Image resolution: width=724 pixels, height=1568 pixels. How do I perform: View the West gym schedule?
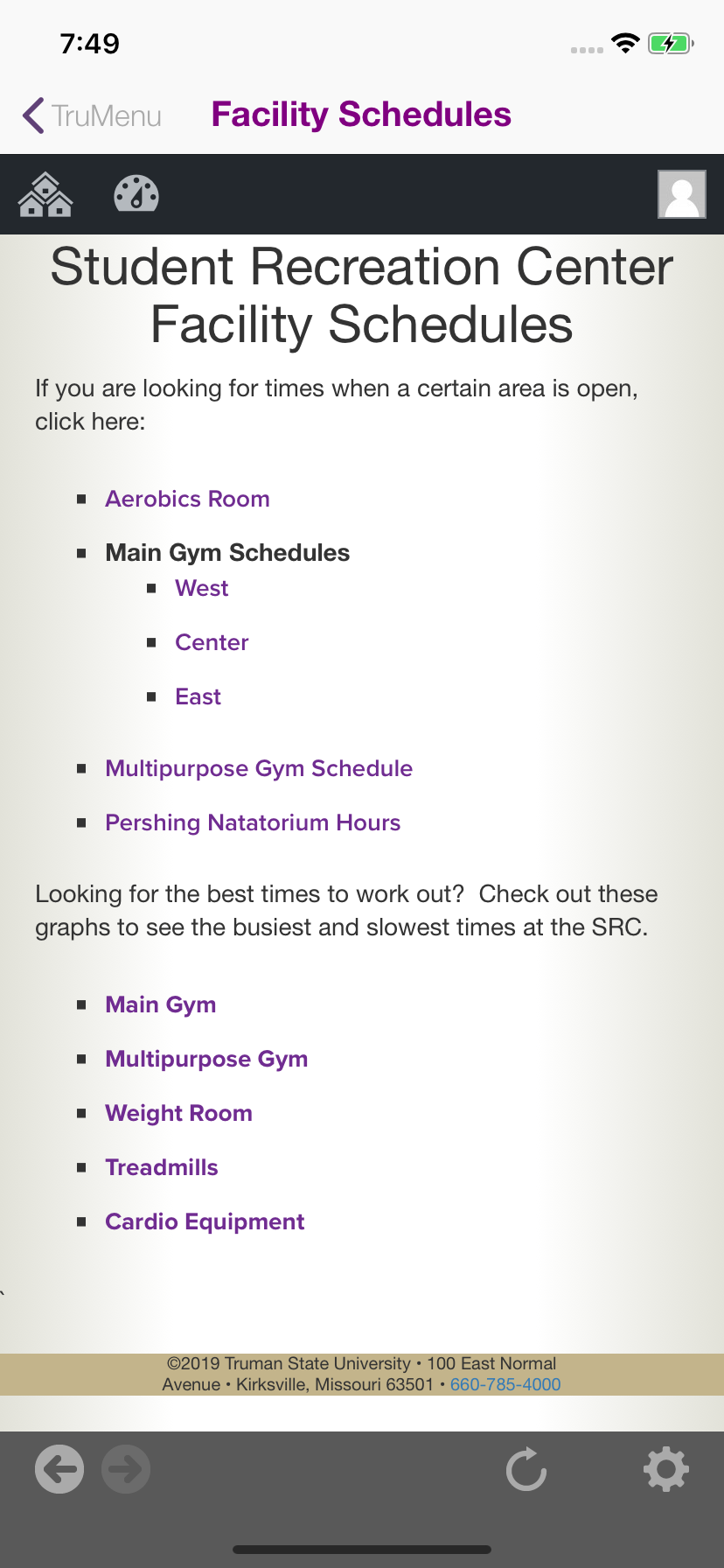[201, 588]
